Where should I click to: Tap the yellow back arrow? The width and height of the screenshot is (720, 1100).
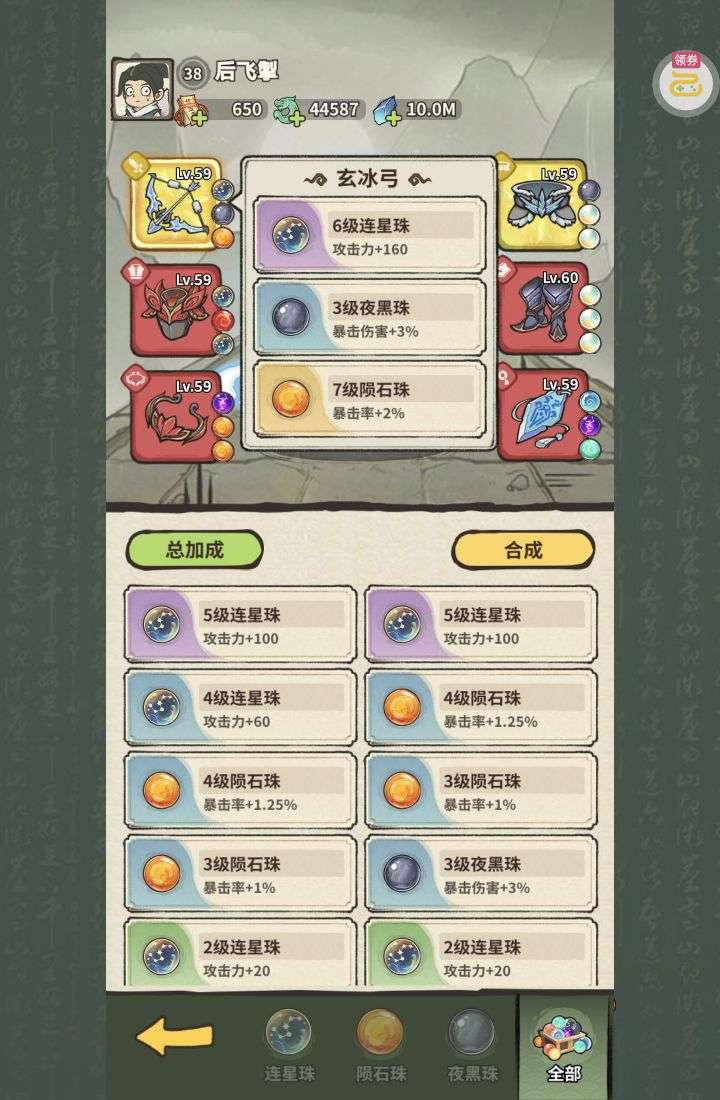click(174, 1038)
